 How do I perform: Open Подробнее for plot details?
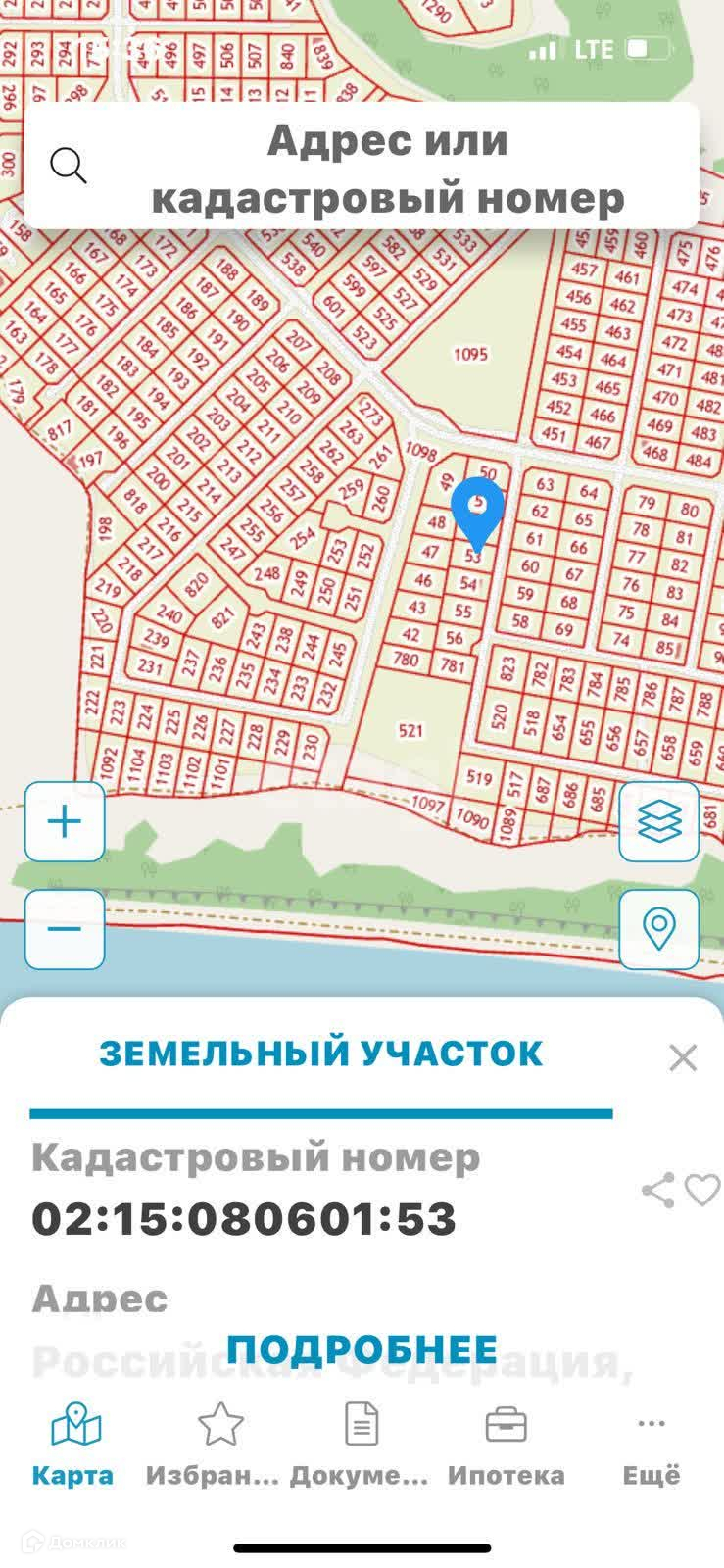pos(362,1349)
